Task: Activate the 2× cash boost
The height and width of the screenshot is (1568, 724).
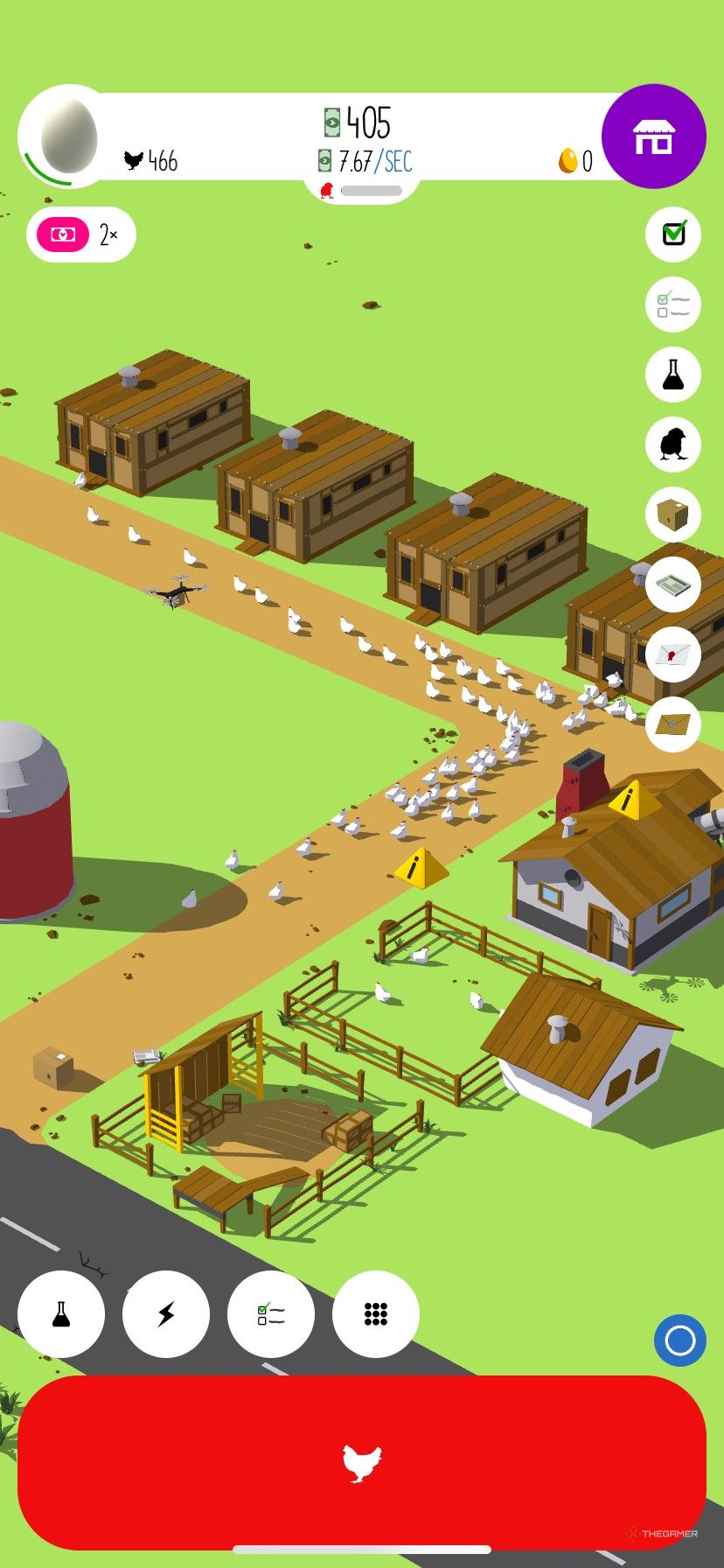Action: pyautogui.click(x=80, y=234)
